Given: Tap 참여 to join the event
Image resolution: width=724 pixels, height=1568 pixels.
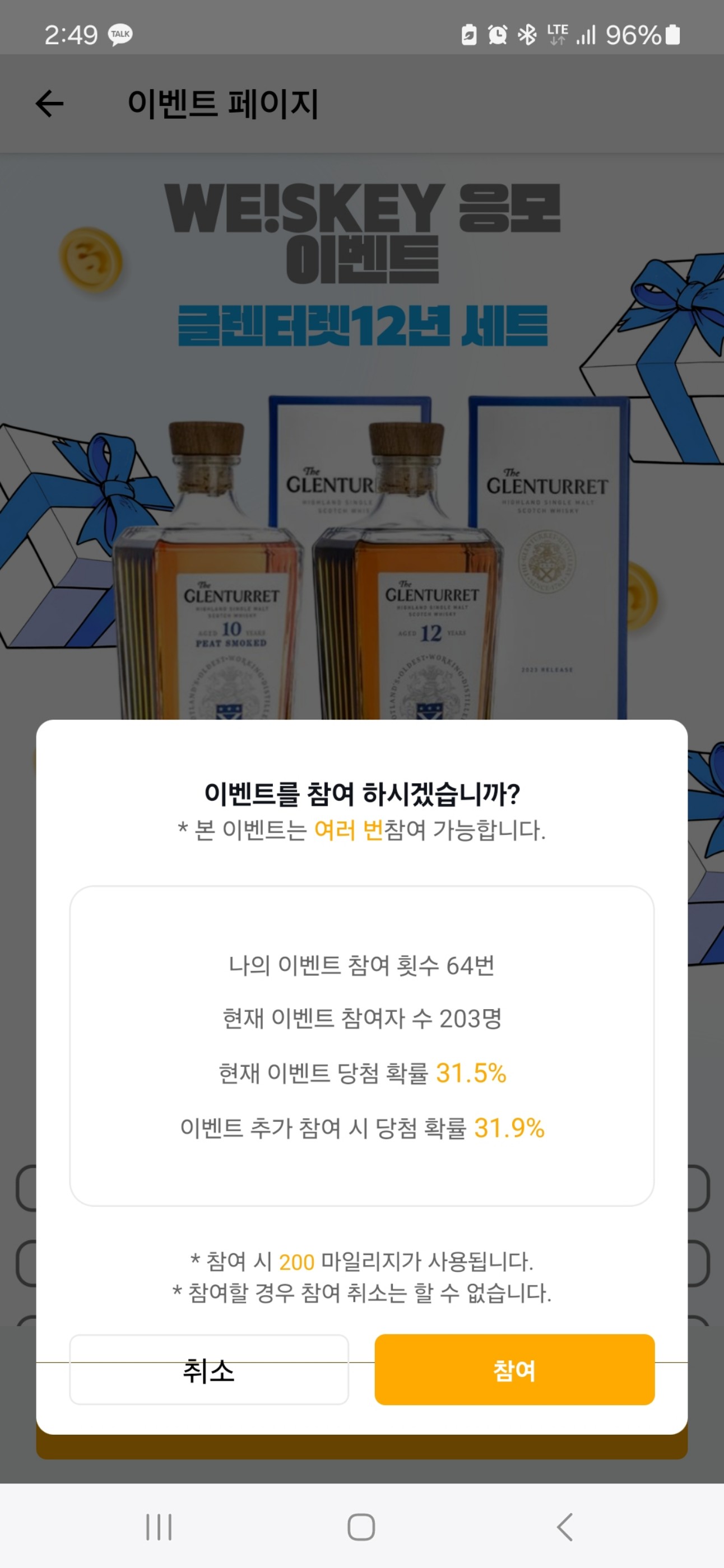Looking at the screenshot, I should click(x=514, y=1370).
